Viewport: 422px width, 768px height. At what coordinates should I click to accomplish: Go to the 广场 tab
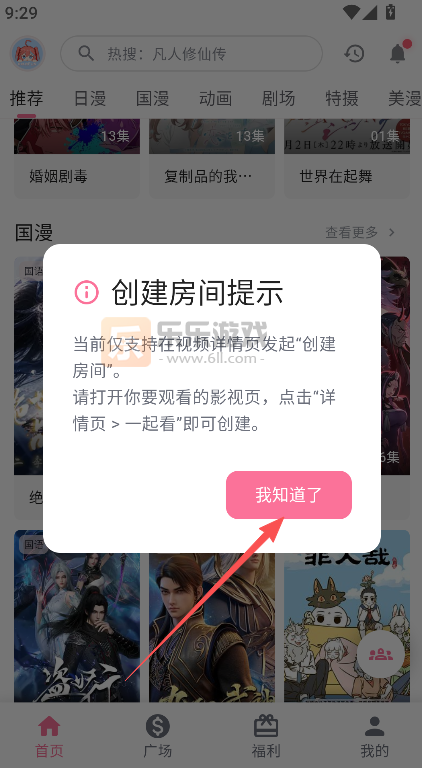click(158, 736)
